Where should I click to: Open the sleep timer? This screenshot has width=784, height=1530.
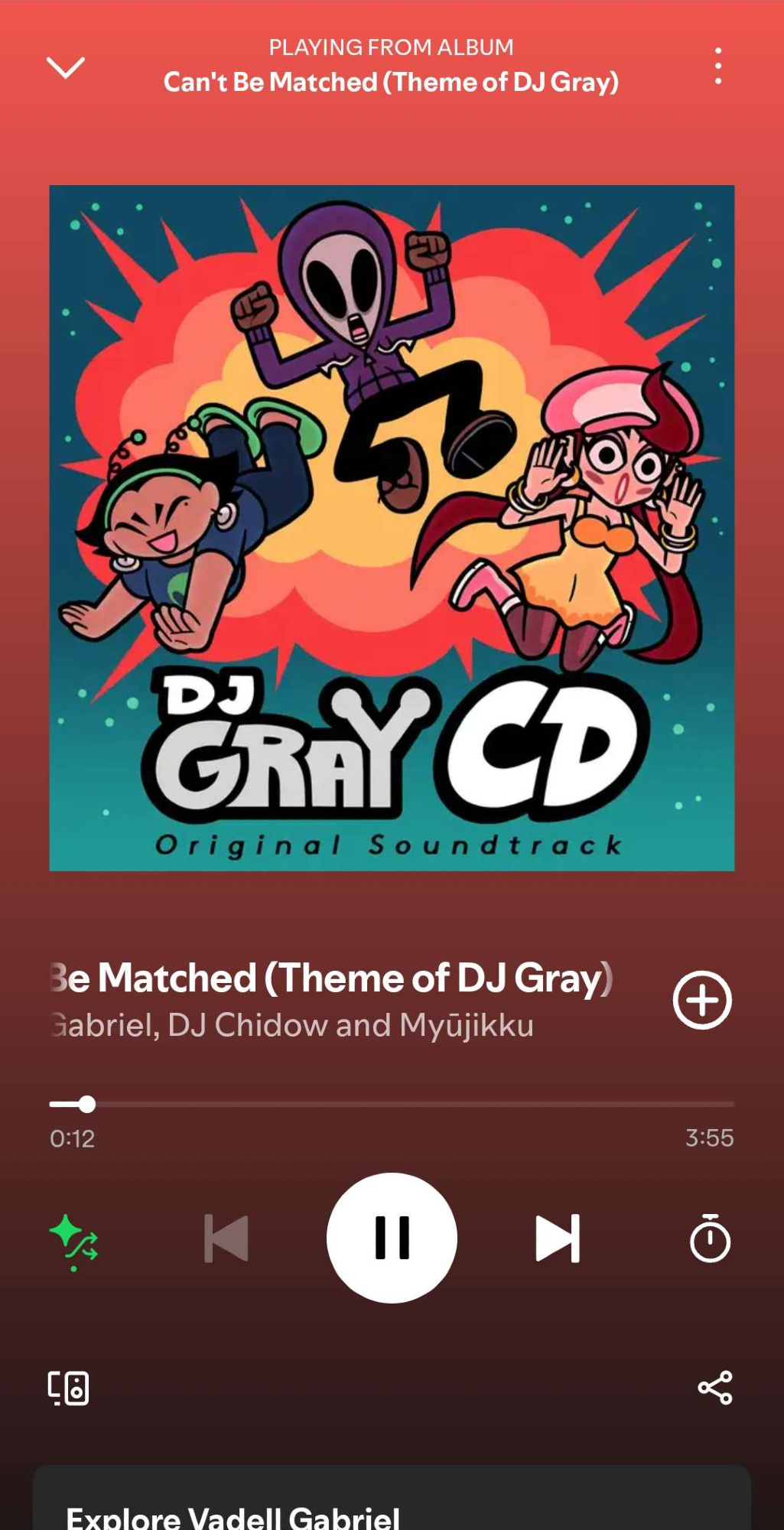pyautogui.click(x=710, y=1238)
